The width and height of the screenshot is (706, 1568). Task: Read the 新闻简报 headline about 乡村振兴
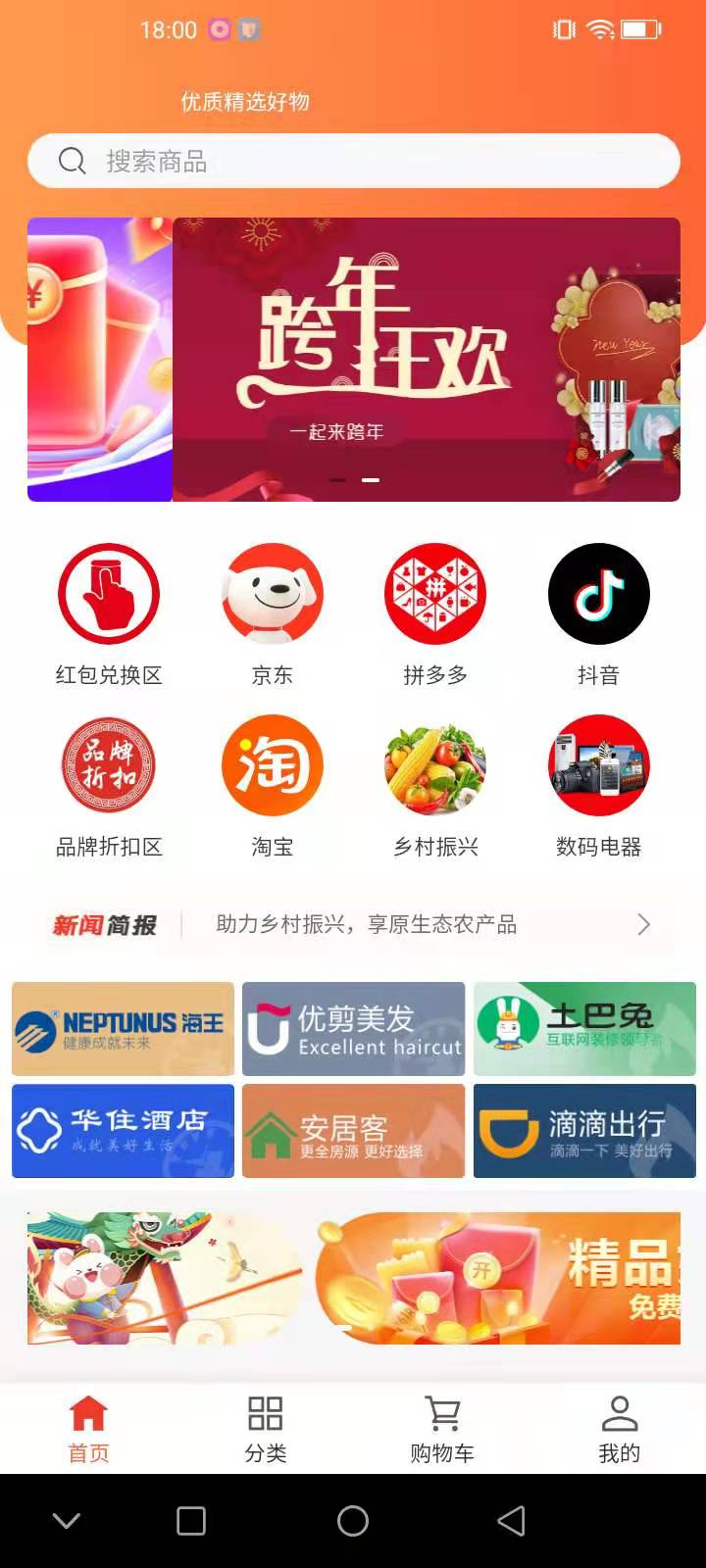[366, 924]
